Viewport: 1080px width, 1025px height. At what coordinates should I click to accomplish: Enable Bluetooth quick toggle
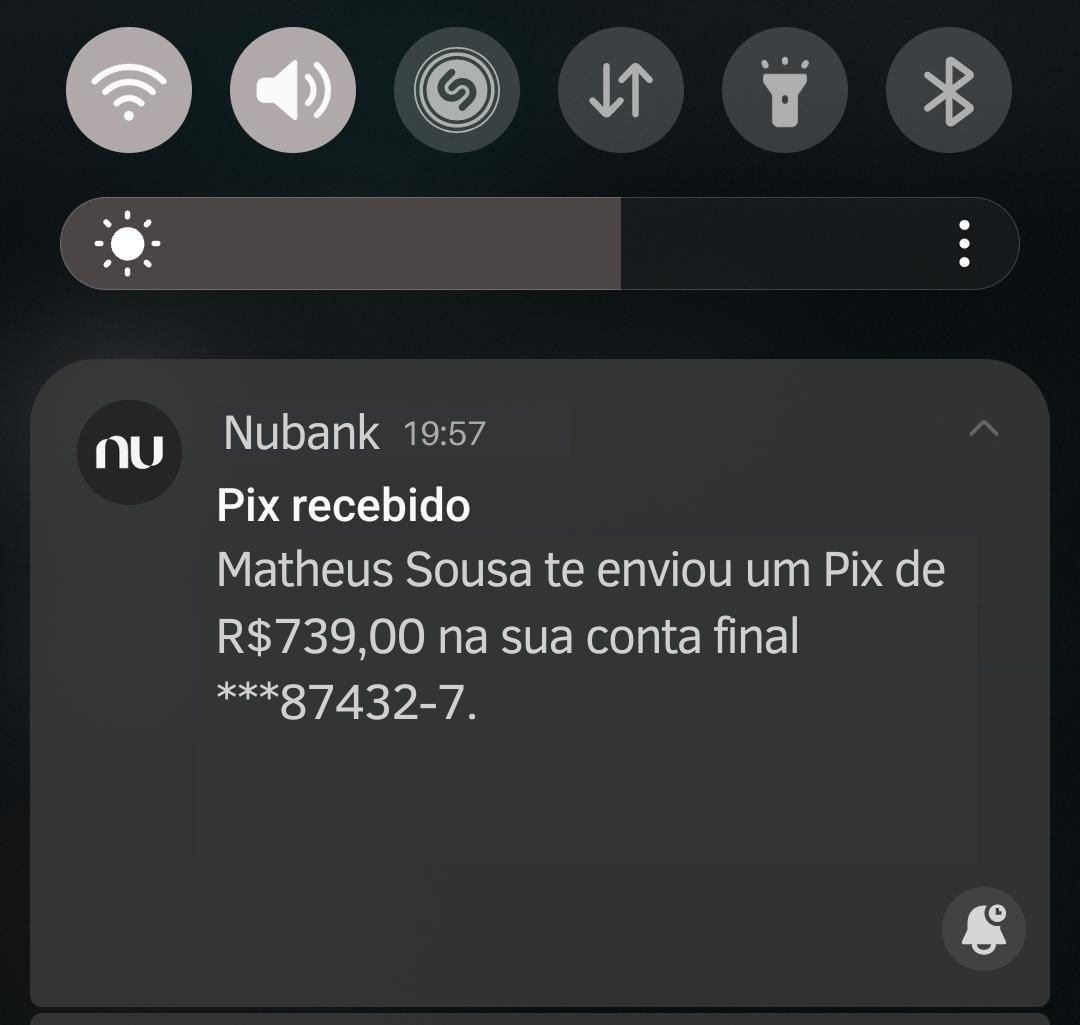pyautogui.click(x=949, y=90)
